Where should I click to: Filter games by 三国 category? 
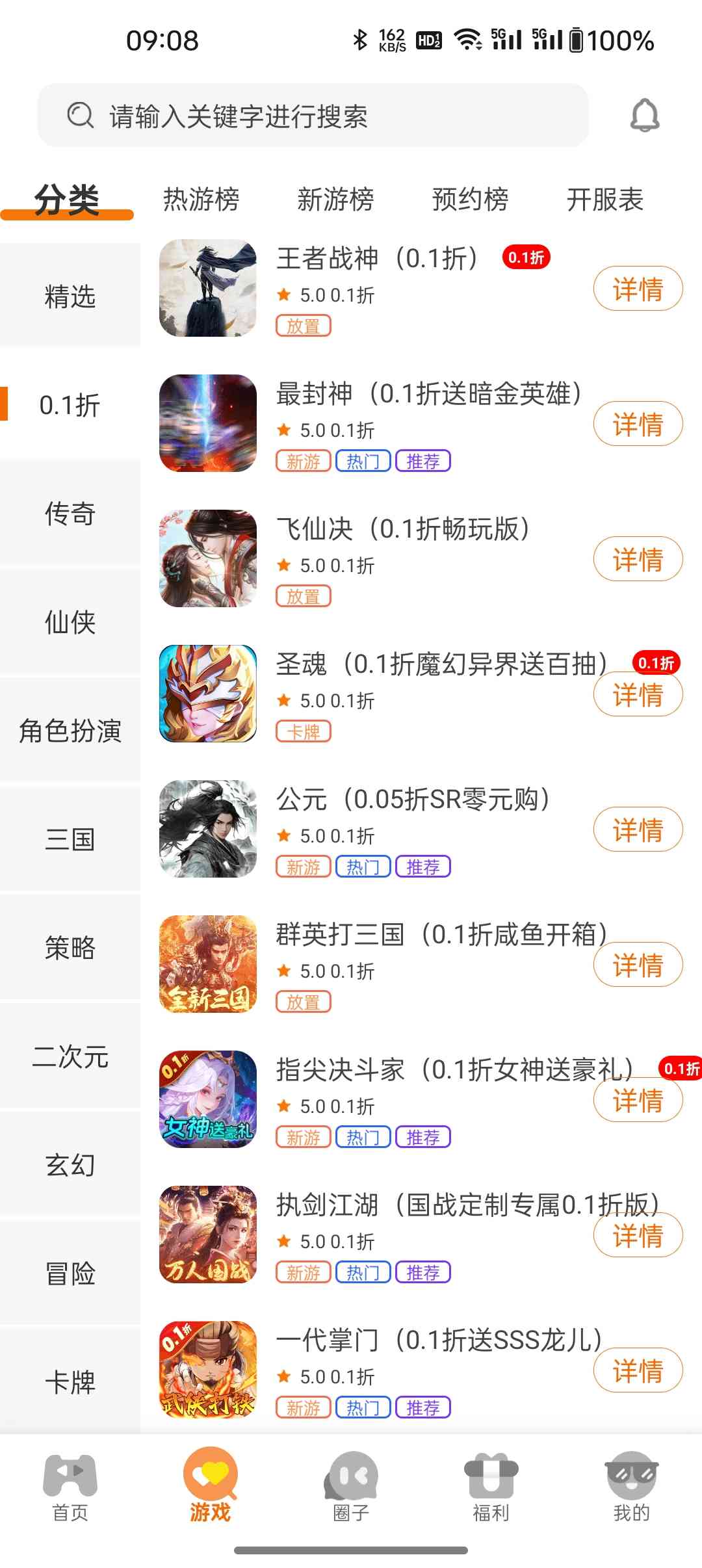coord(70,839)
